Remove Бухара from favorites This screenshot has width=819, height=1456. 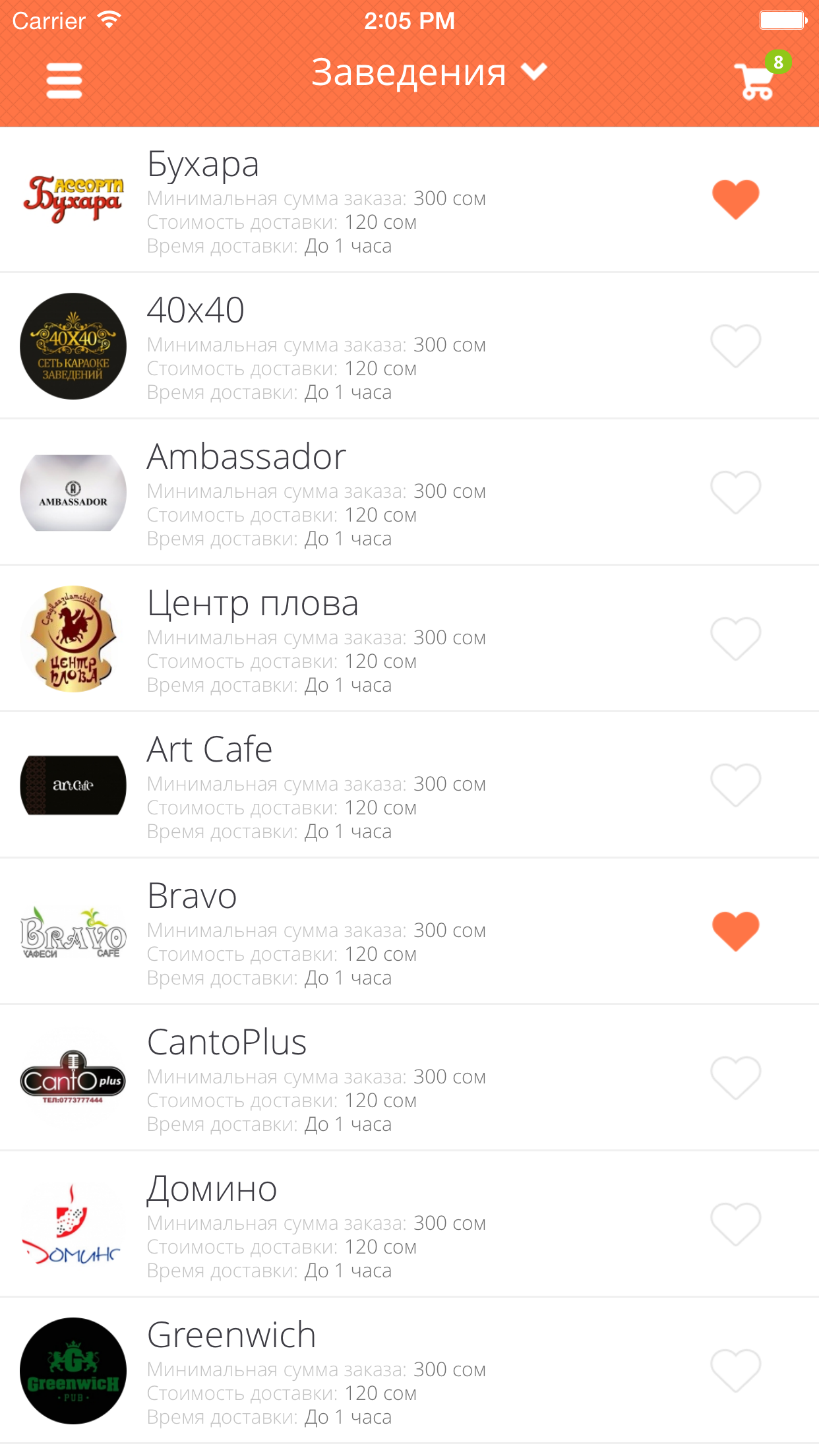(736, 199)
